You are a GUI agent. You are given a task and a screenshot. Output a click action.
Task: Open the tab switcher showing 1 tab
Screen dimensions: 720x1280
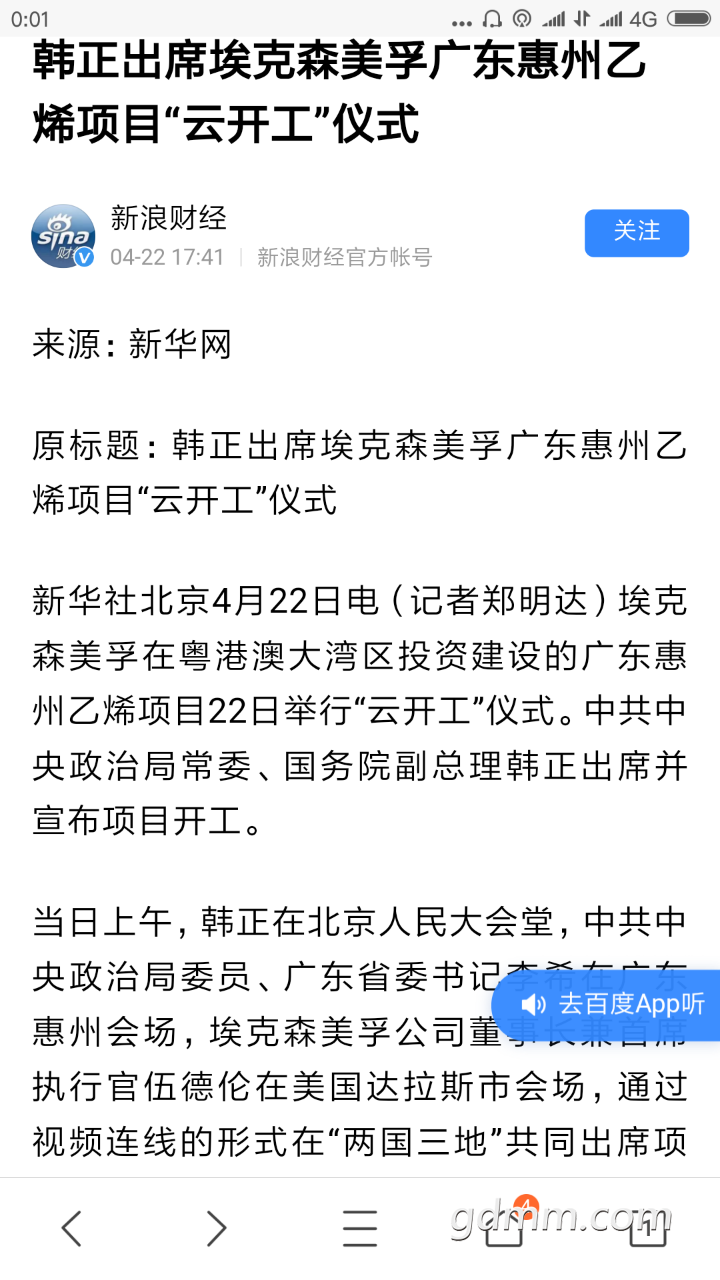pyautogui.click(x=648, y=1227)
